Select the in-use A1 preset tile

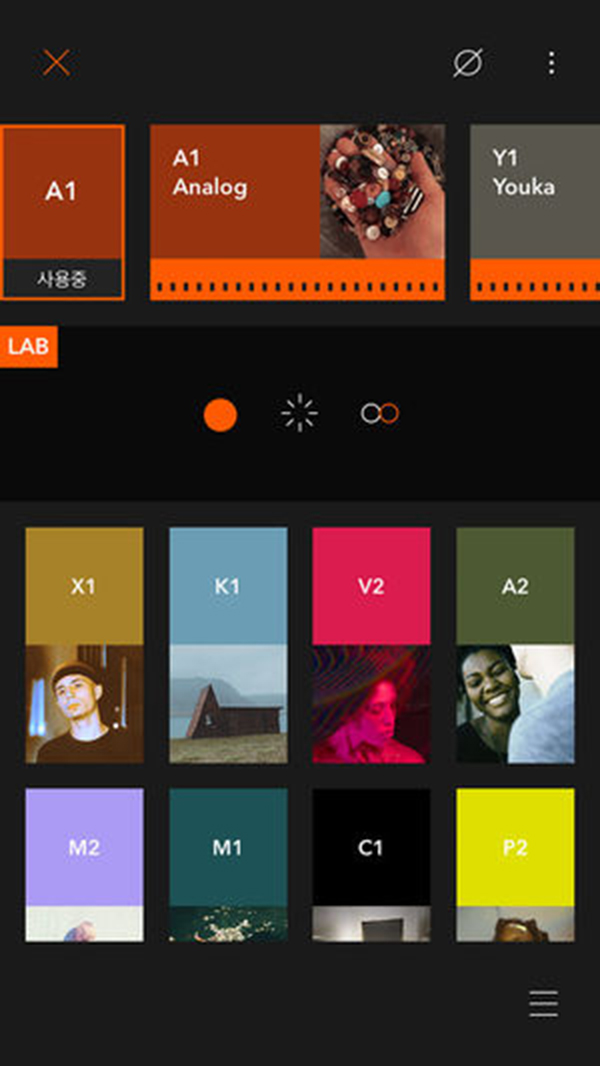[62, 212]
